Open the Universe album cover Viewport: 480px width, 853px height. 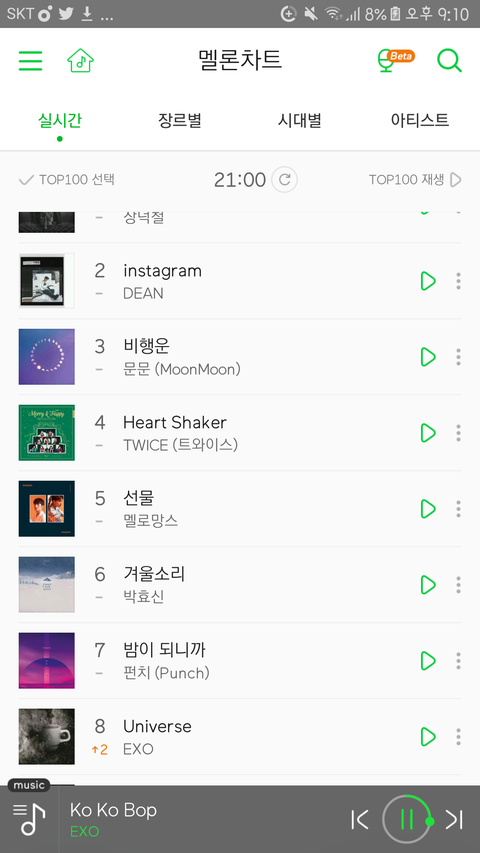pyautogui.click(x=47, y=737)
